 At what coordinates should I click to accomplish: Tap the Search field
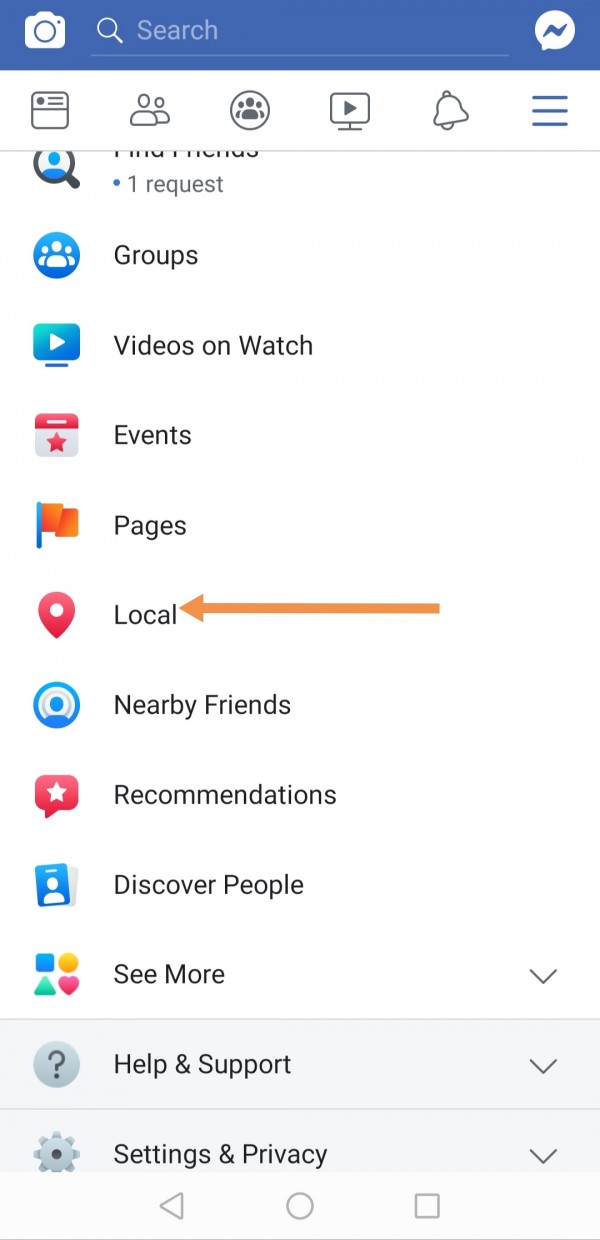point(300,31)
